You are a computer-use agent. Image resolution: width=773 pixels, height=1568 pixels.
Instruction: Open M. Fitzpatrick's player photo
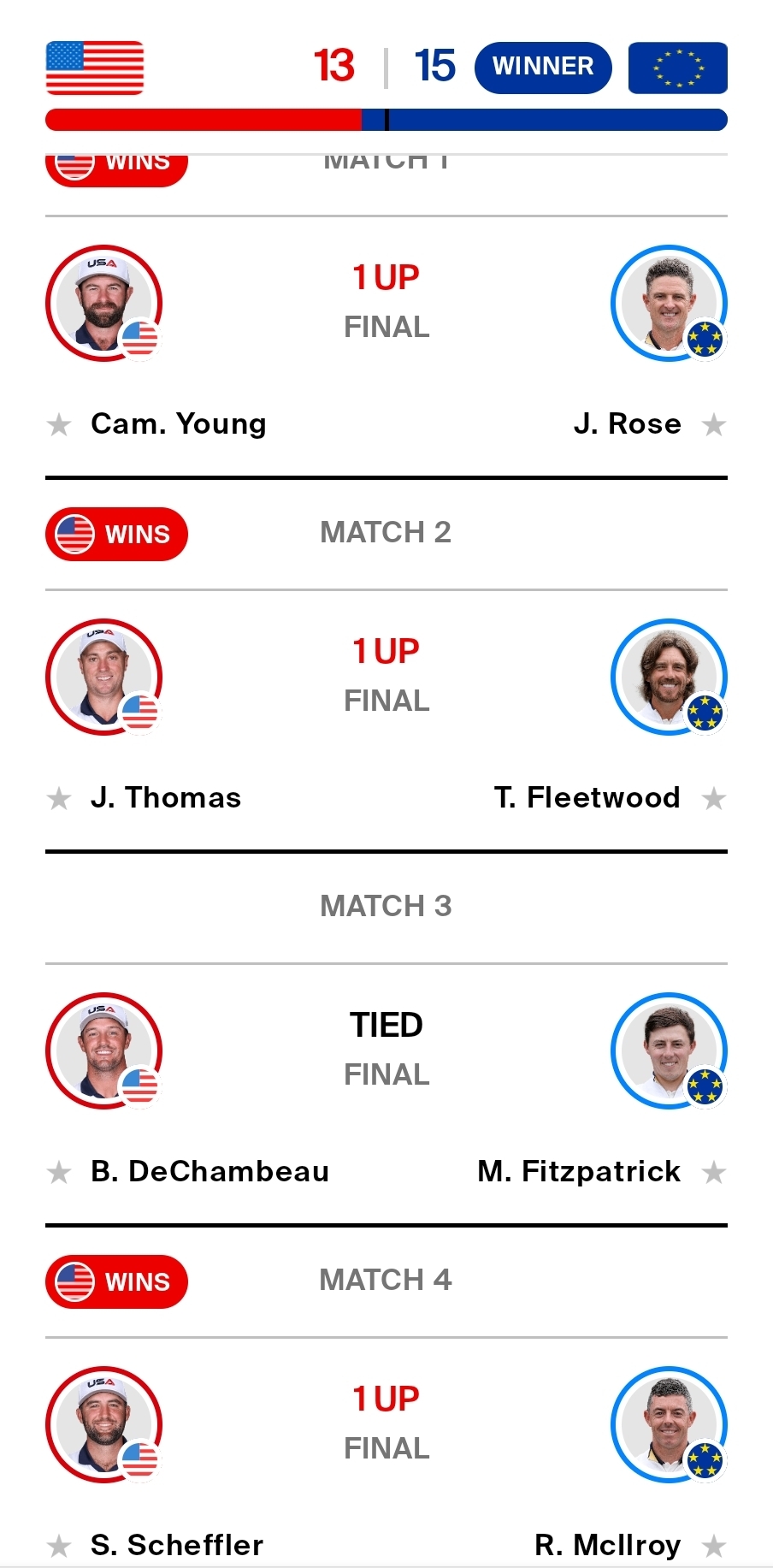tap(669, 1051)
